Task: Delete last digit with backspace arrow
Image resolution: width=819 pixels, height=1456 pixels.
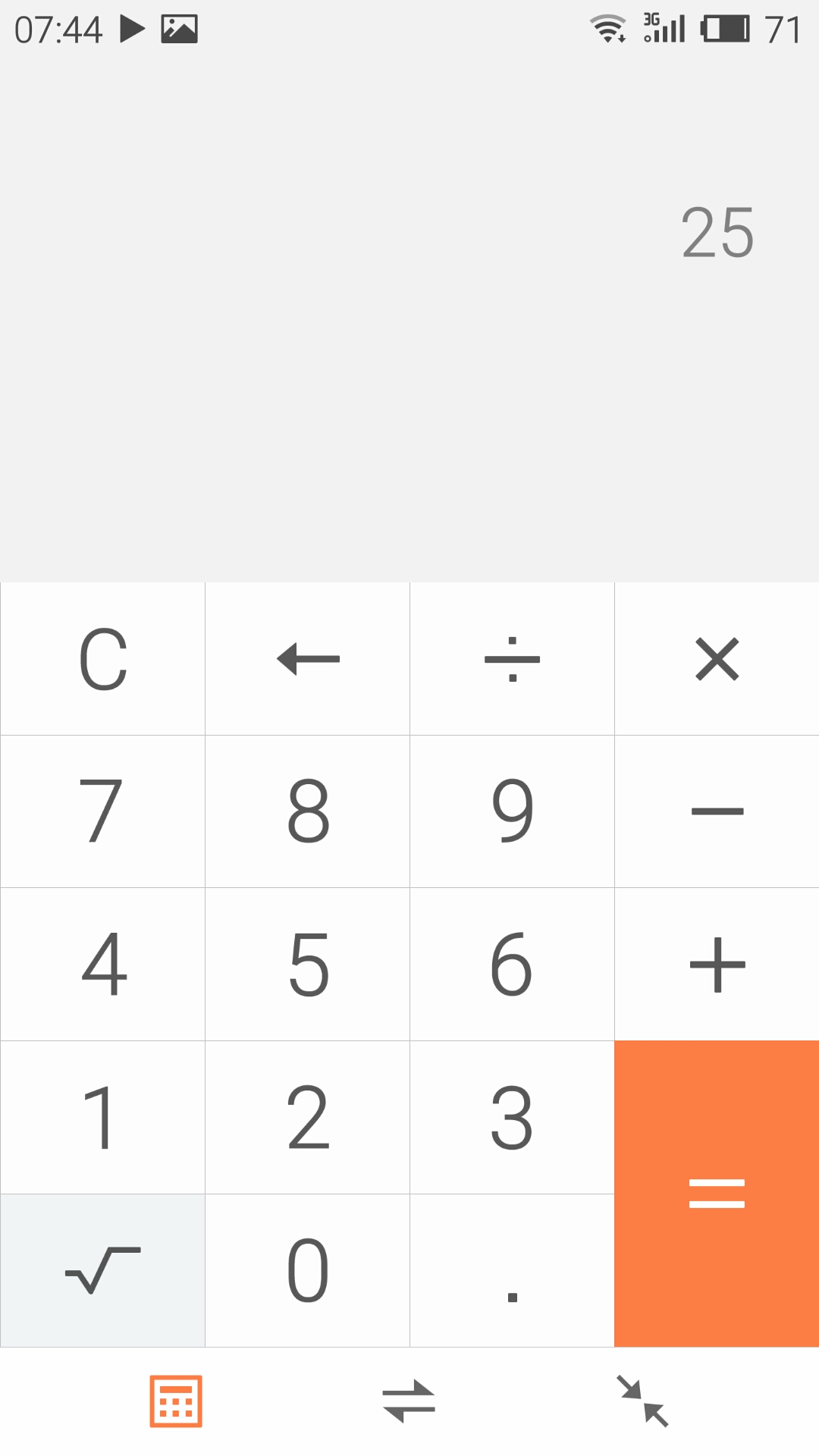Action: point(307,658)
